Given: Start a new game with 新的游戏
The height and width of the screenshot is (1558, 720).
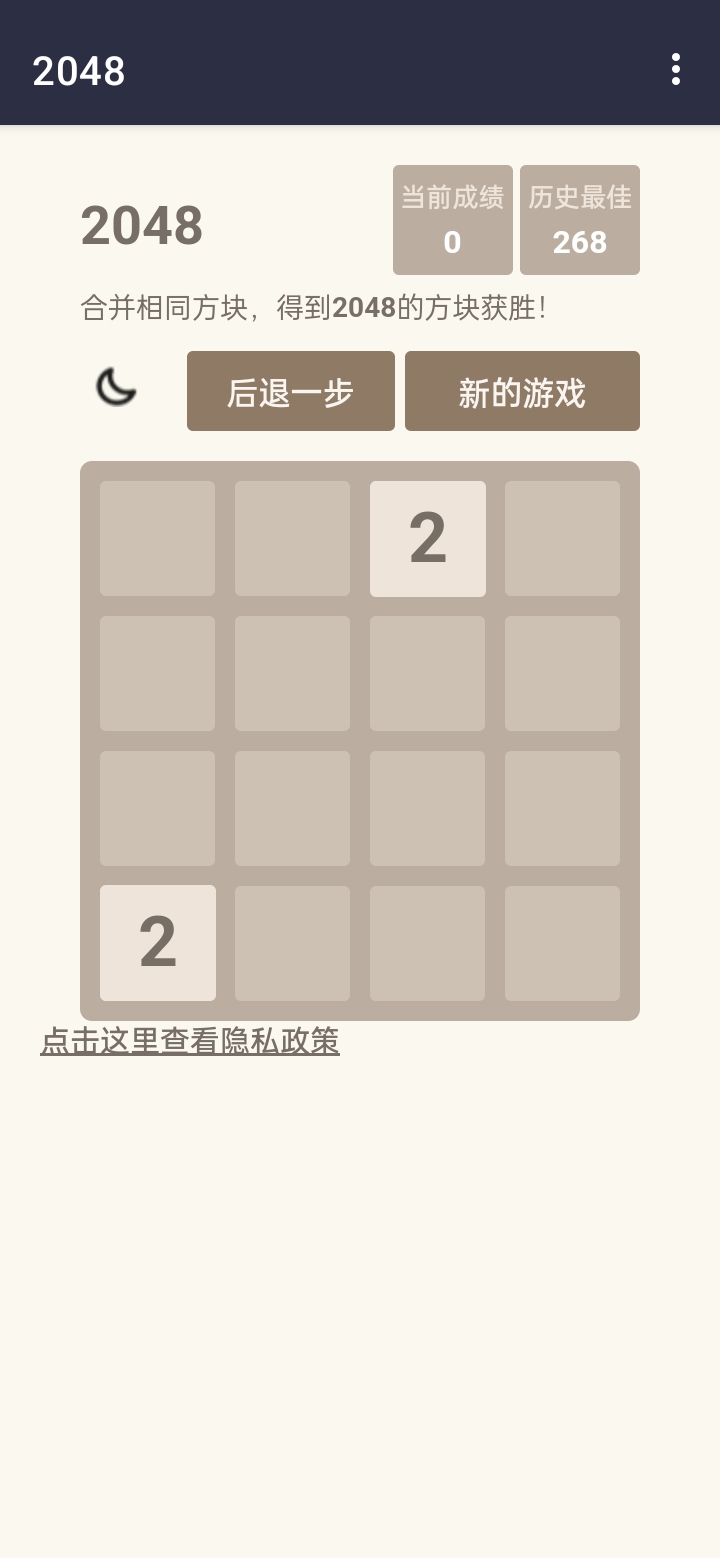Looking at the screenshot, I should (x=522, y=391).
